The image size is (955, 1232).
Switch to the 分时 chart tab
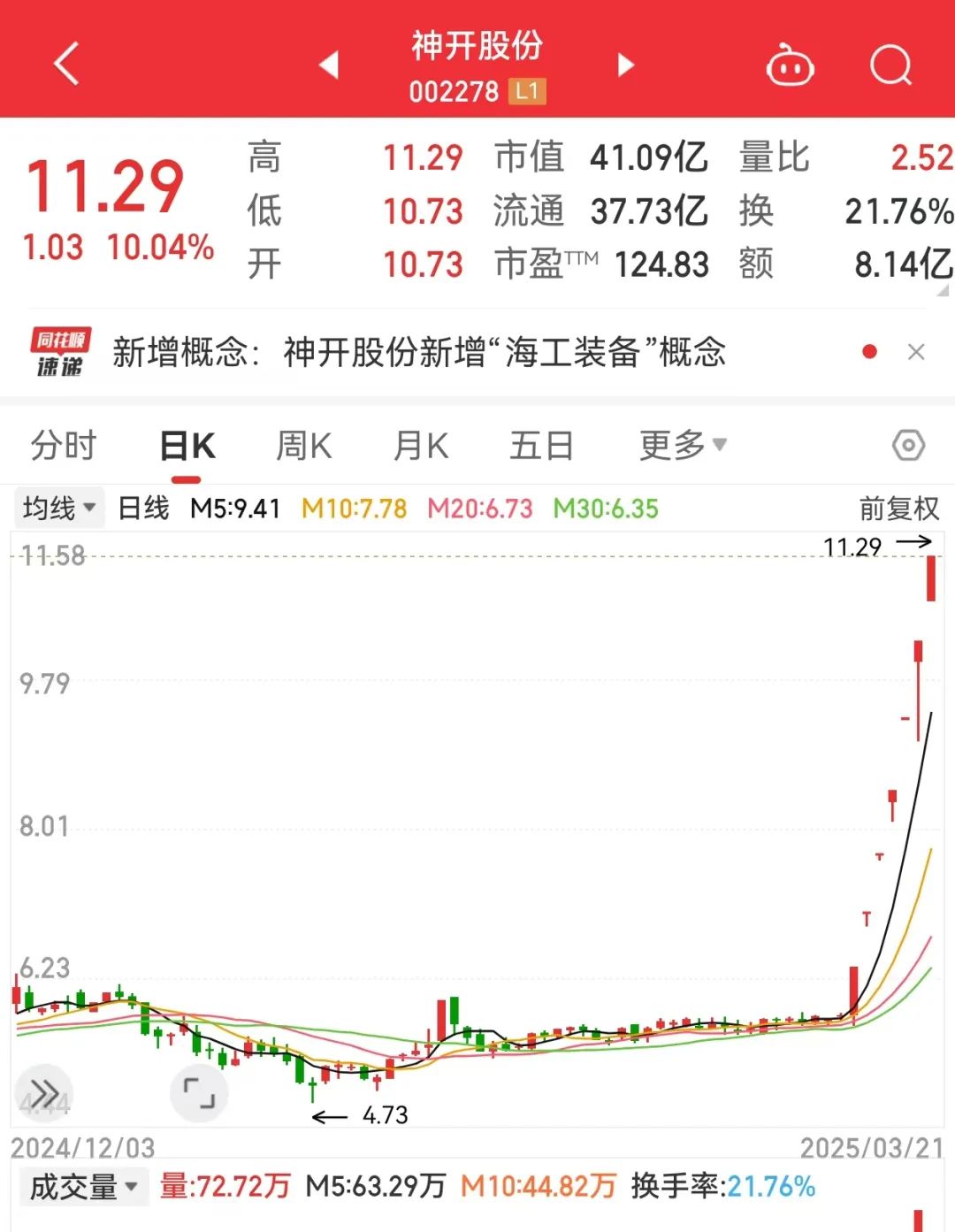click(x=63, y=446)
